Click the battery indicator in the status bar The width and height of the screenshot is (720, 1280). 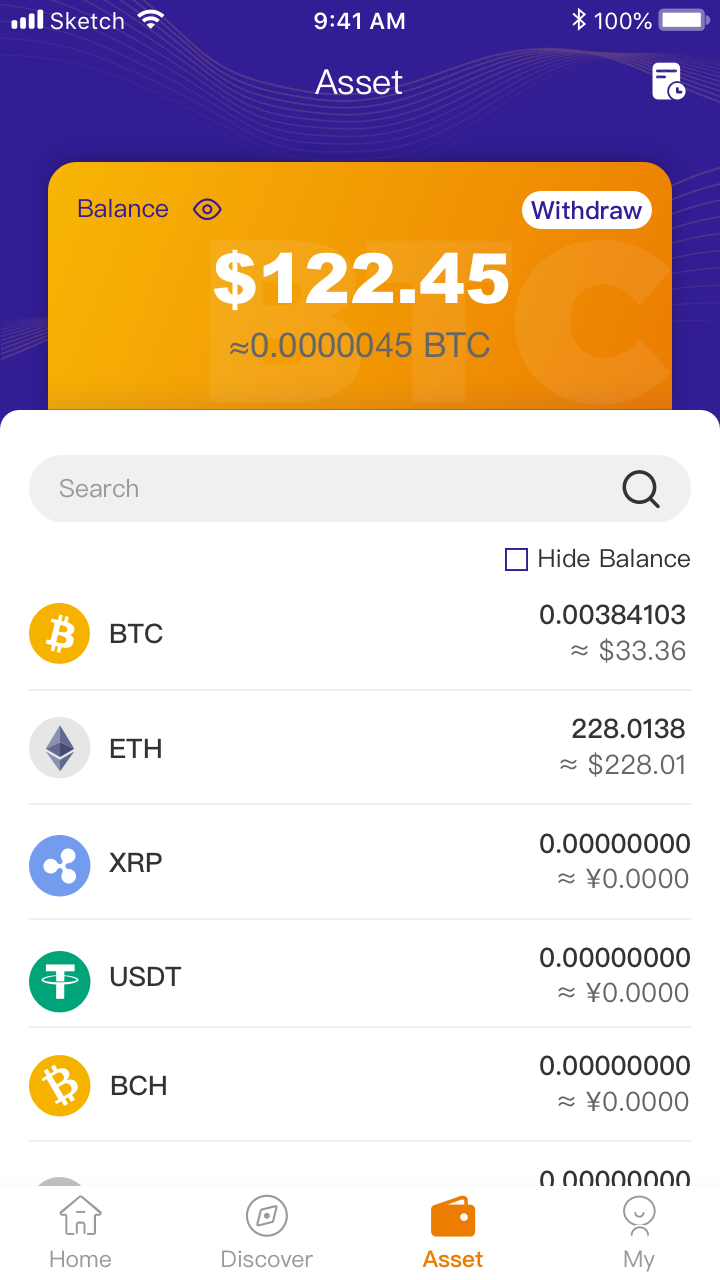(x=683, y=19)
